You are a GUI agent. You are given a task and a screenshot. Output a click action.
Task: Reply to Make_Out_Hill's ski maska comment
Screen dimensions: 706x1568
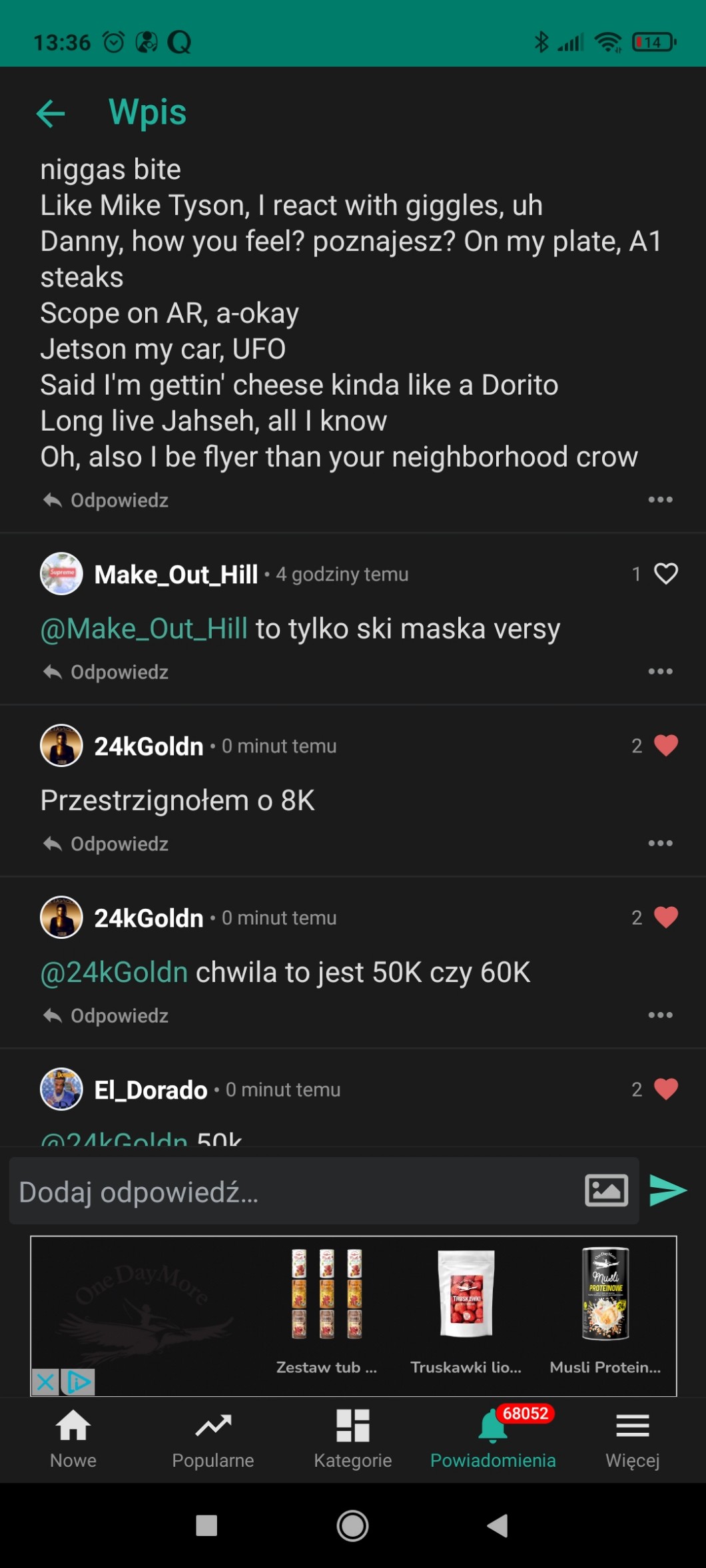(107, 672)
